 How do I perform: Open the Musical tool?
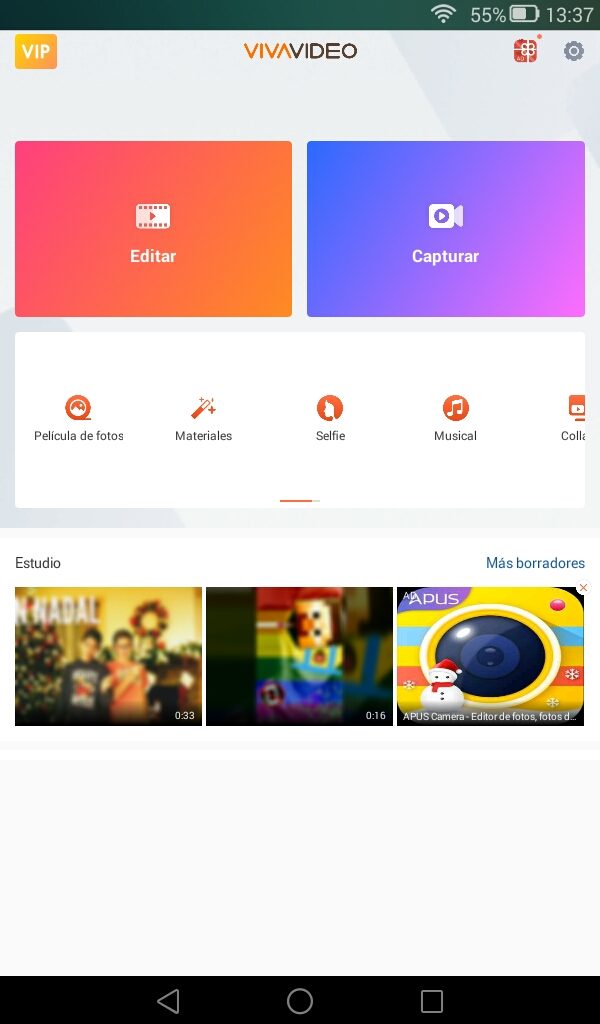pos(455,418)
